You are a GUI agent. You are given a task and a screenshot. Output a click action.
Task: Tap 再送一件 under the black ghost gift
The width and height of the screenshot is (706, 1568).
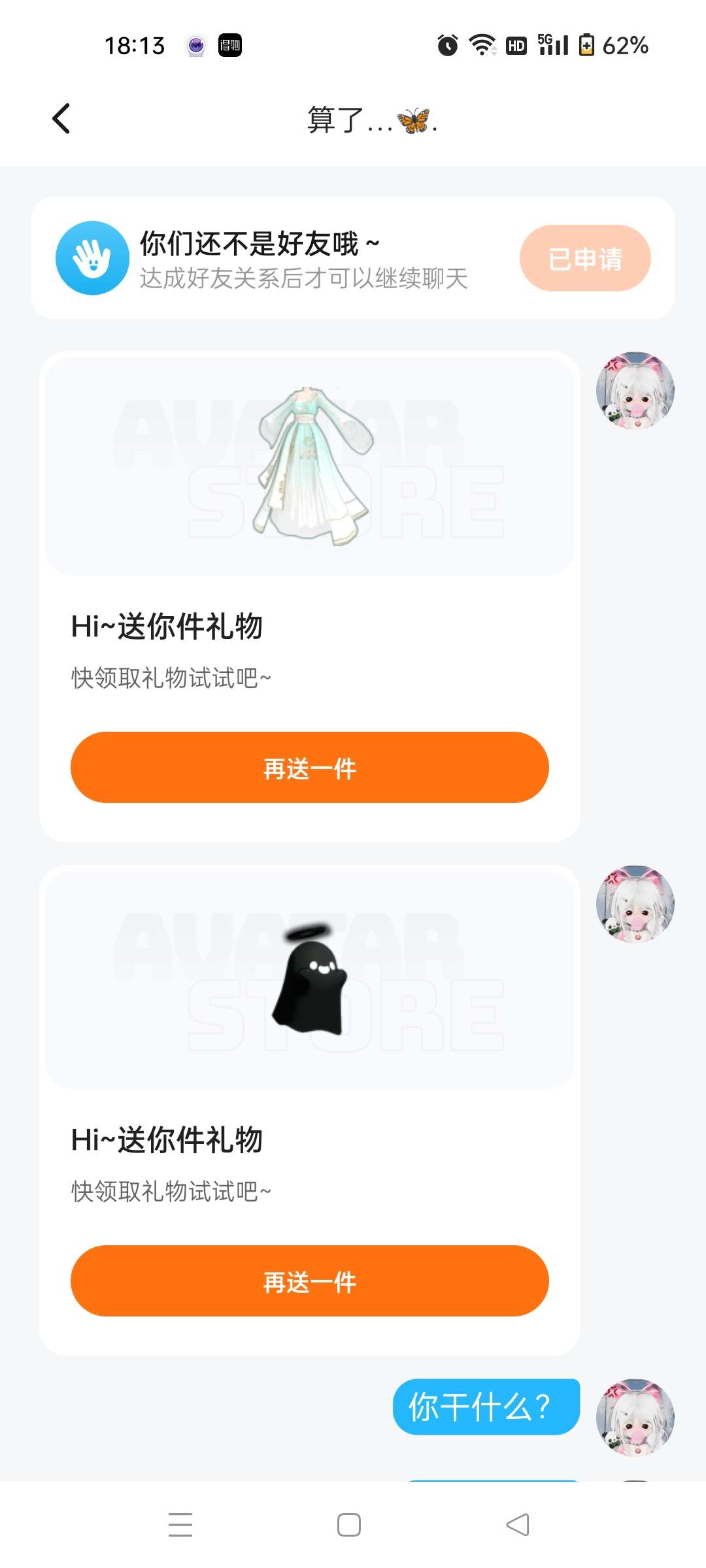[309, 1281]
